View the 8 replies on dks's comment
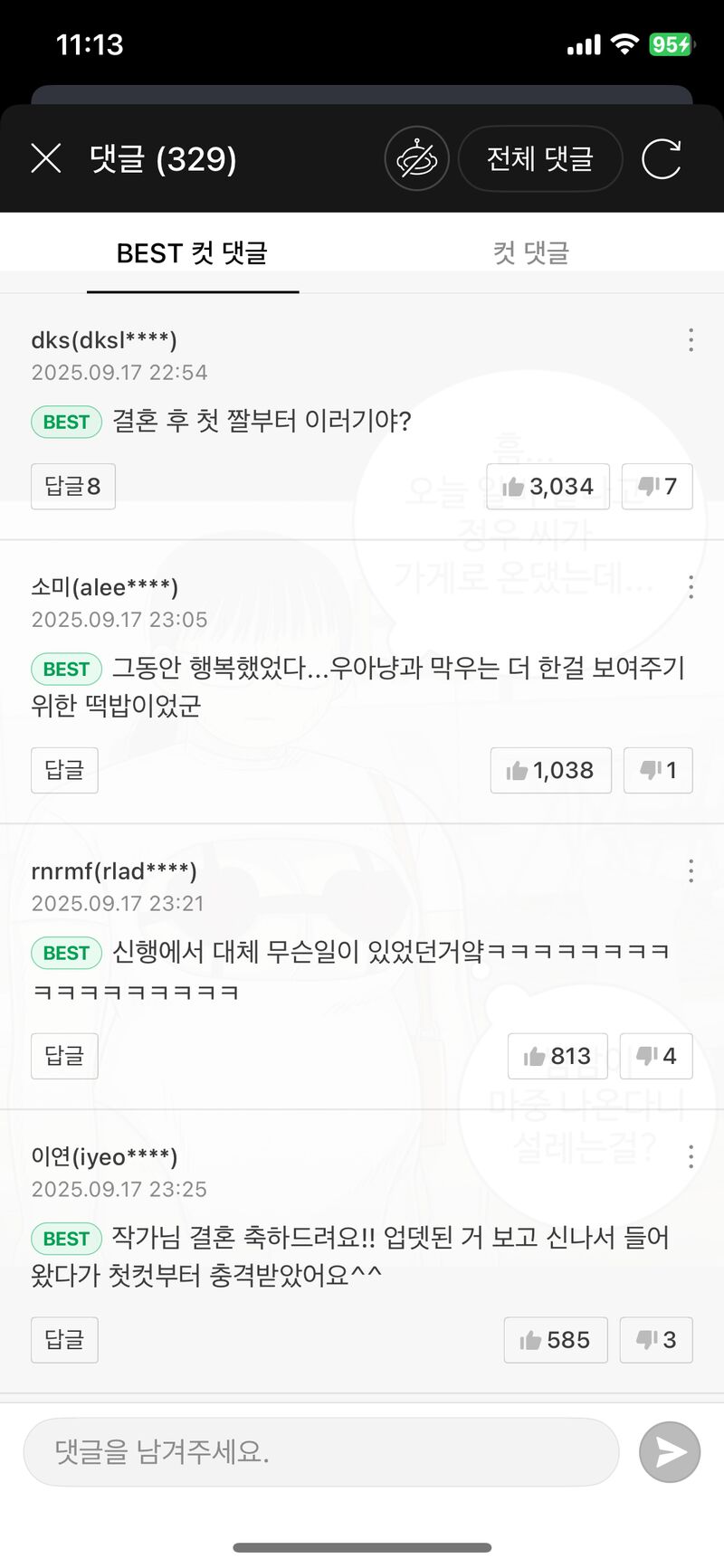The height and width of the screenshot is (1568, 724). pos(72,487)
